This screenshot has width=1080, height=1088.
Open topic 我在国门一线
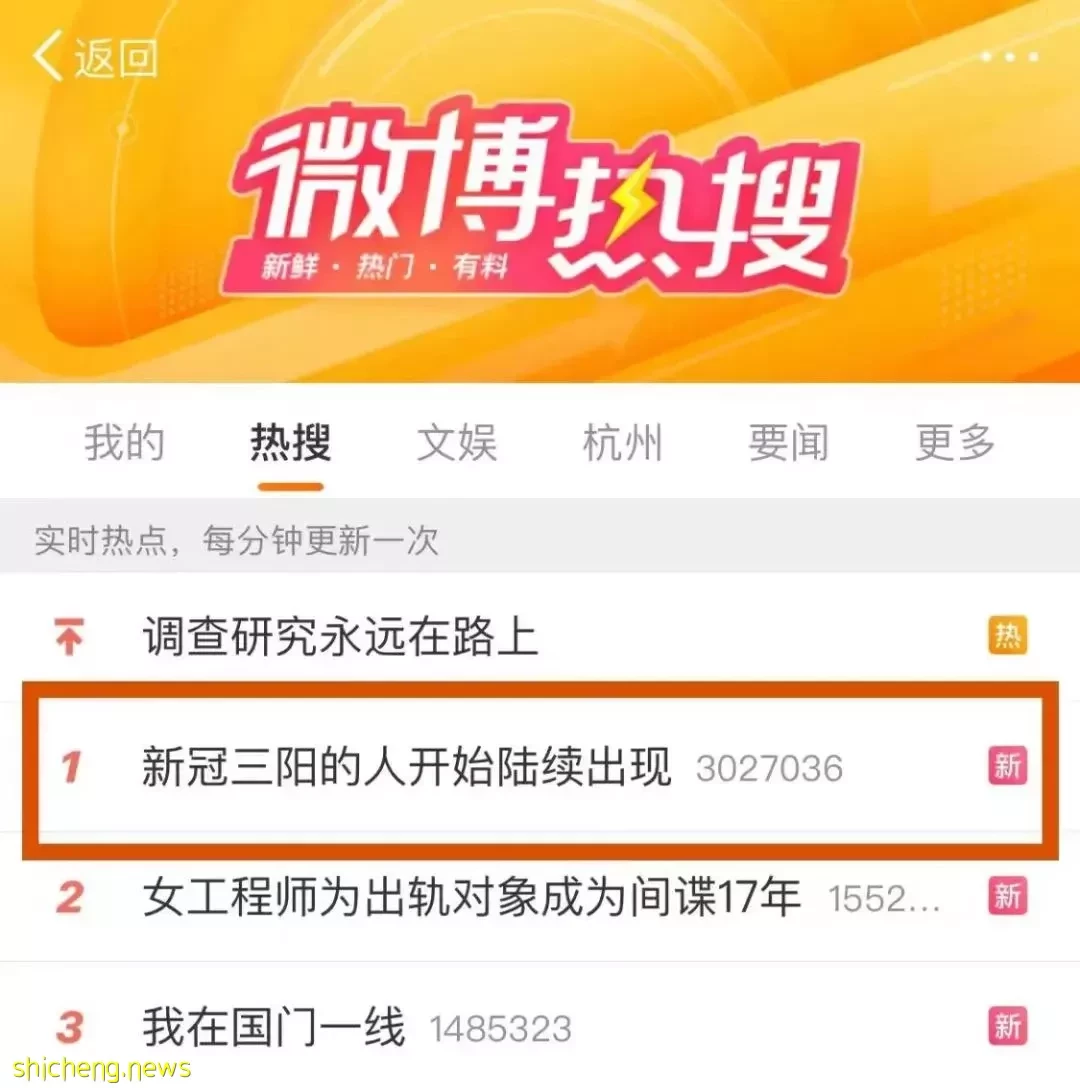click(274, 1027)
